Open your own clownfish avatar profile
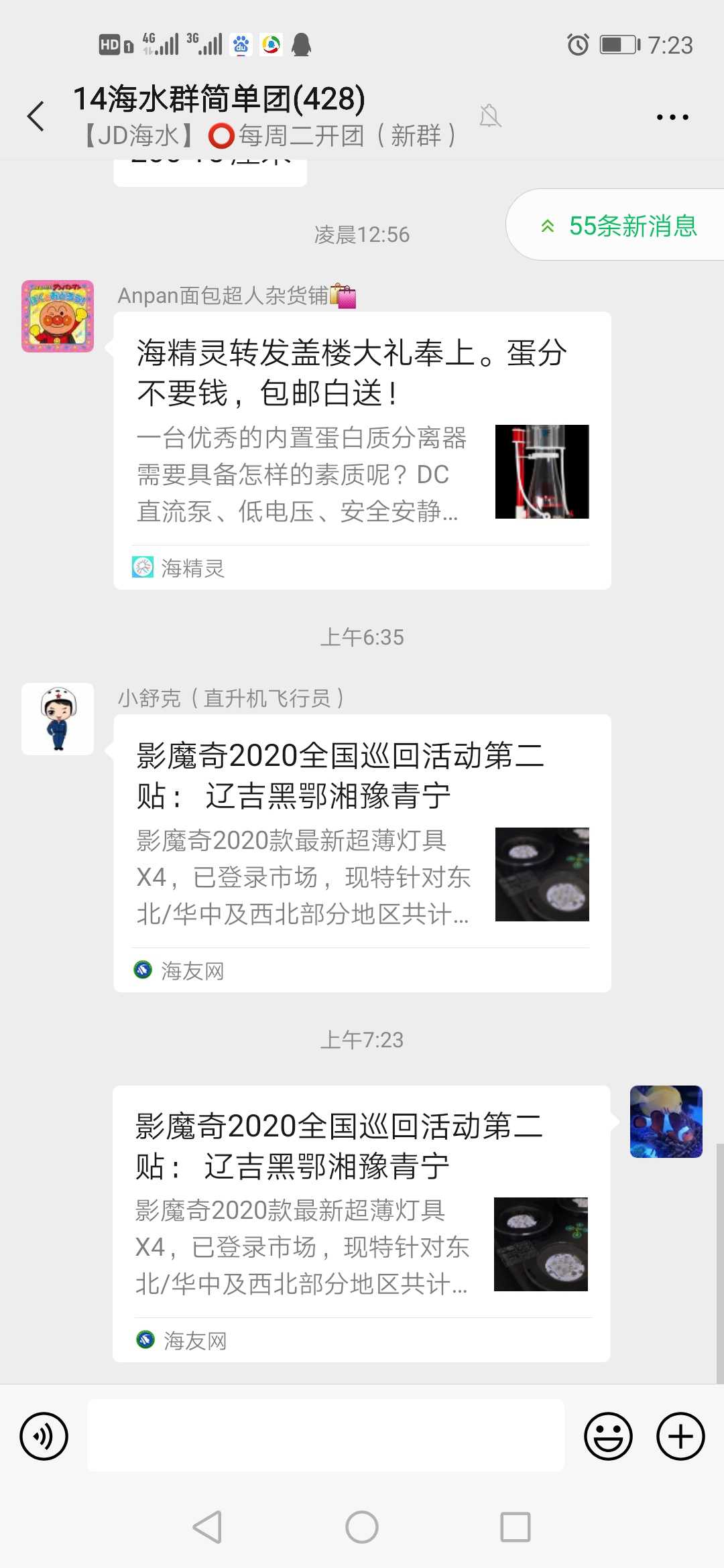 point(666,1122)
